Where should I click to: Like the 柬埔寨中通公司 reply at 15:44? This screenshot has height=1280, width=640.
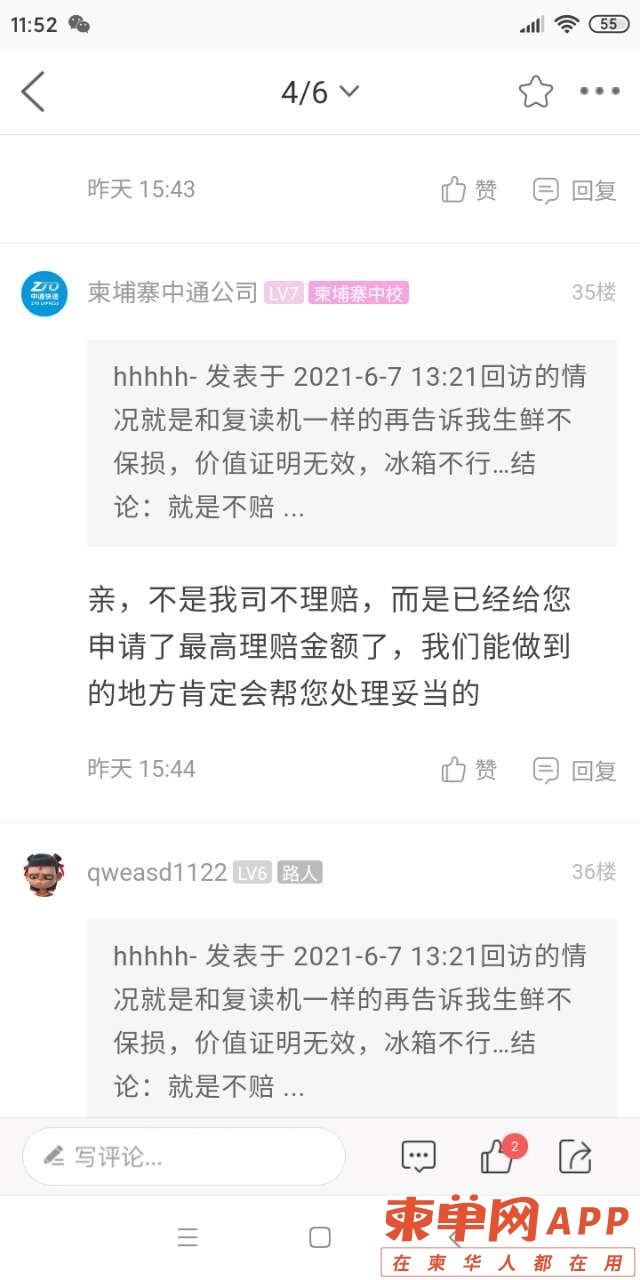click(469, 770)
